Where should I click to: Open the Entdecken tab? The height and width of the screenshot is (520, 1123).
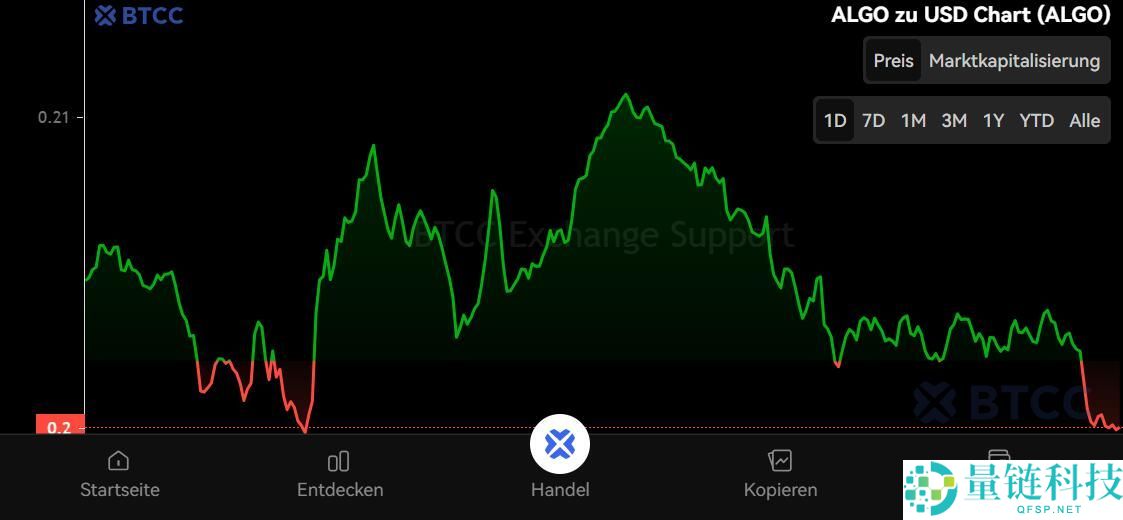339,474
